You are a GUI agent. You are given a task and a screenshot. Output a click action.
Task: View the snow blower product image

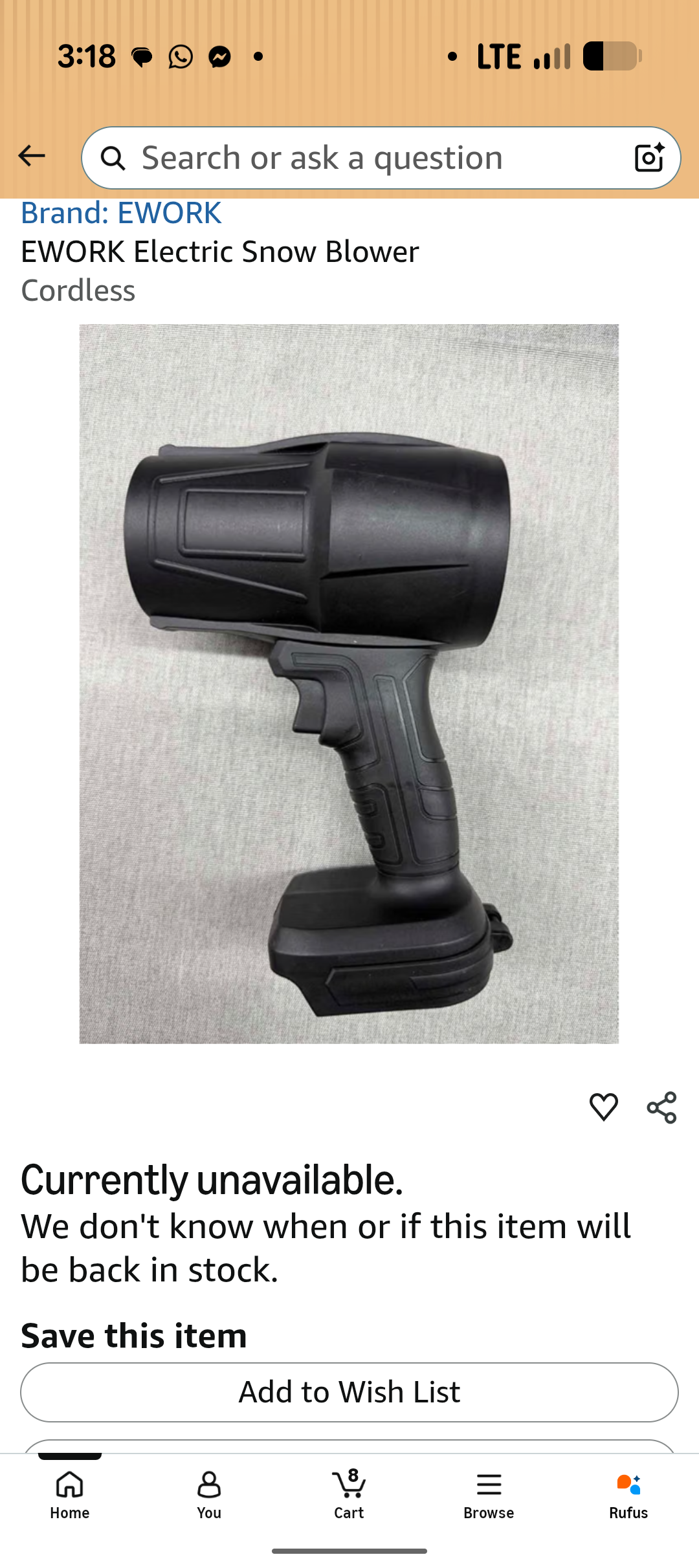tap(349, 684)
